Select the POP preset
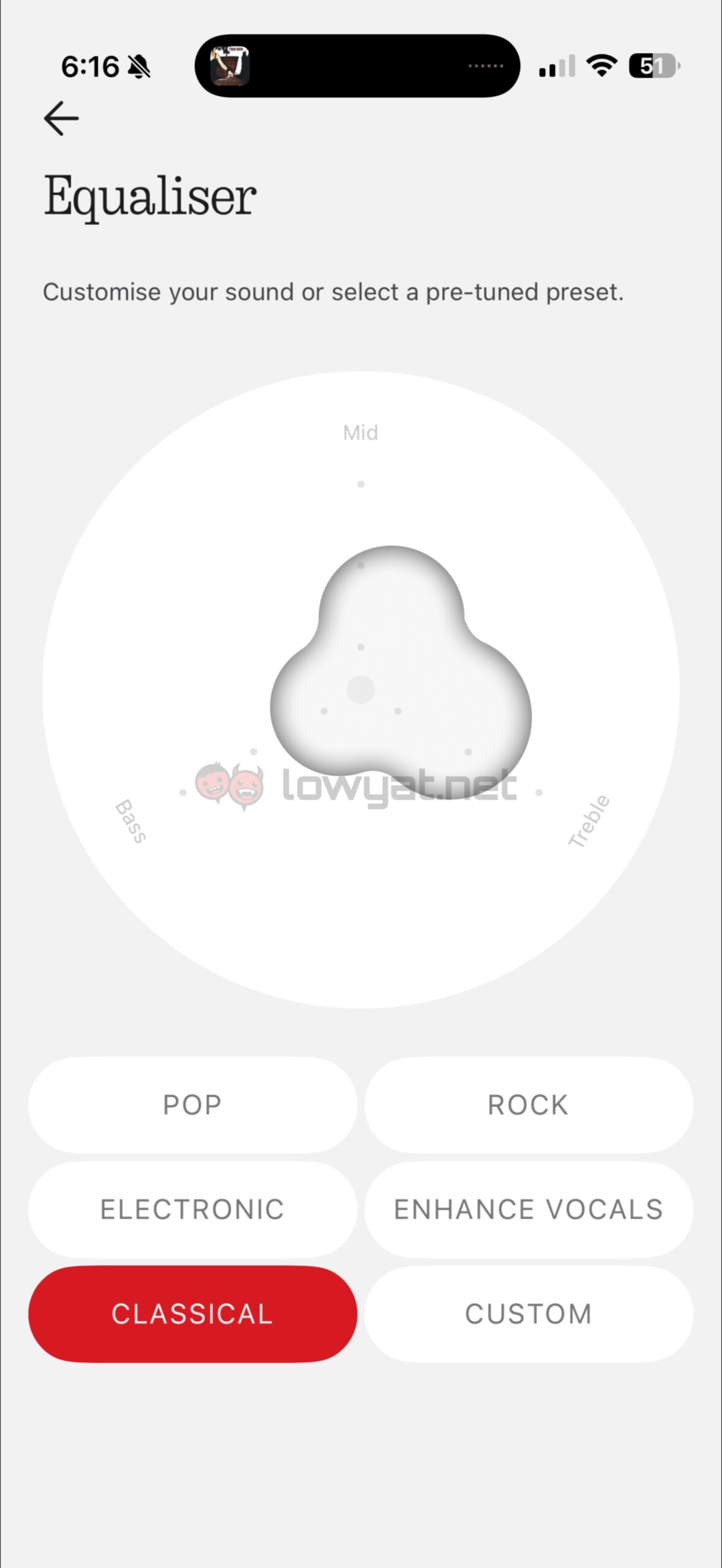The image size is (722, 1568). click(192, 1105)
